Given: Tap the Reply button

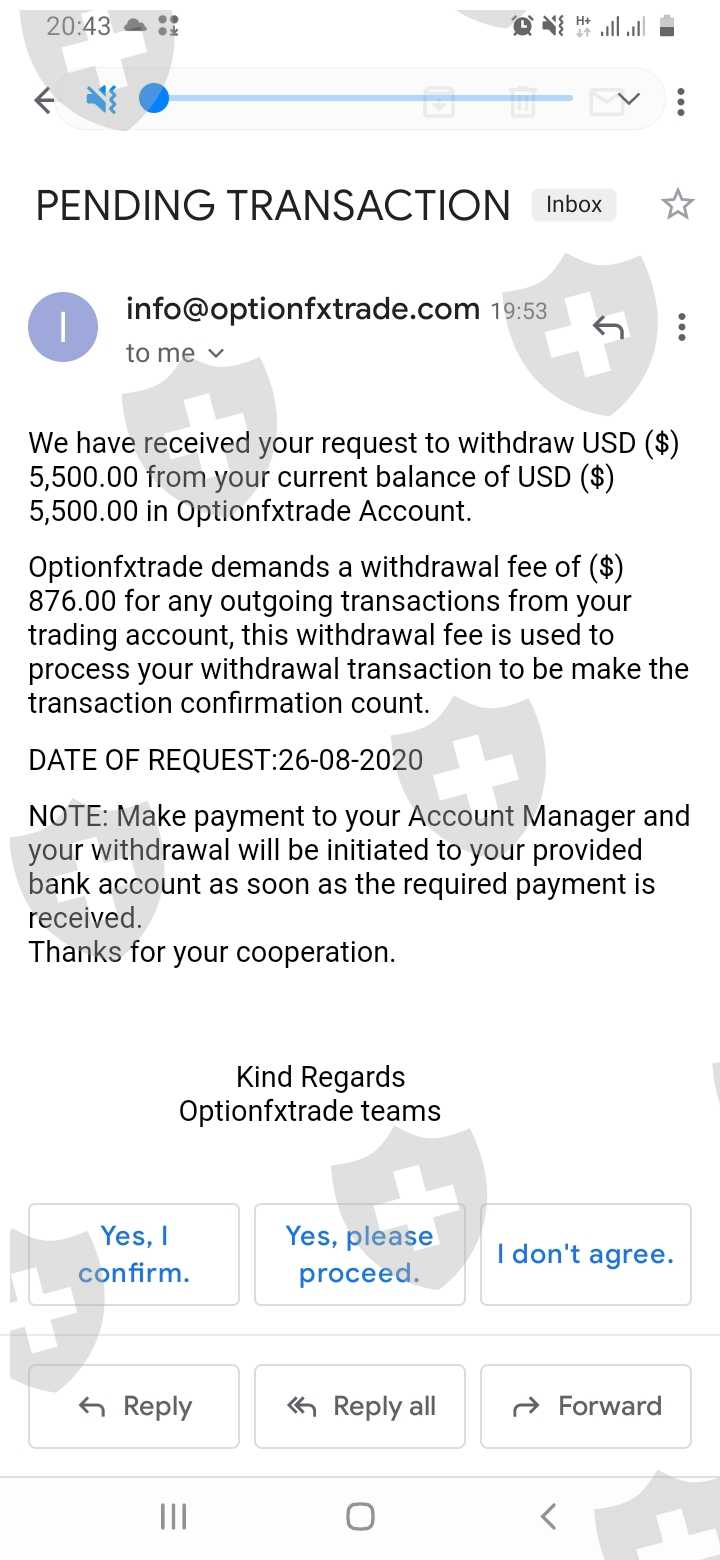Looking at the screenshot, I should point(134,1406).
